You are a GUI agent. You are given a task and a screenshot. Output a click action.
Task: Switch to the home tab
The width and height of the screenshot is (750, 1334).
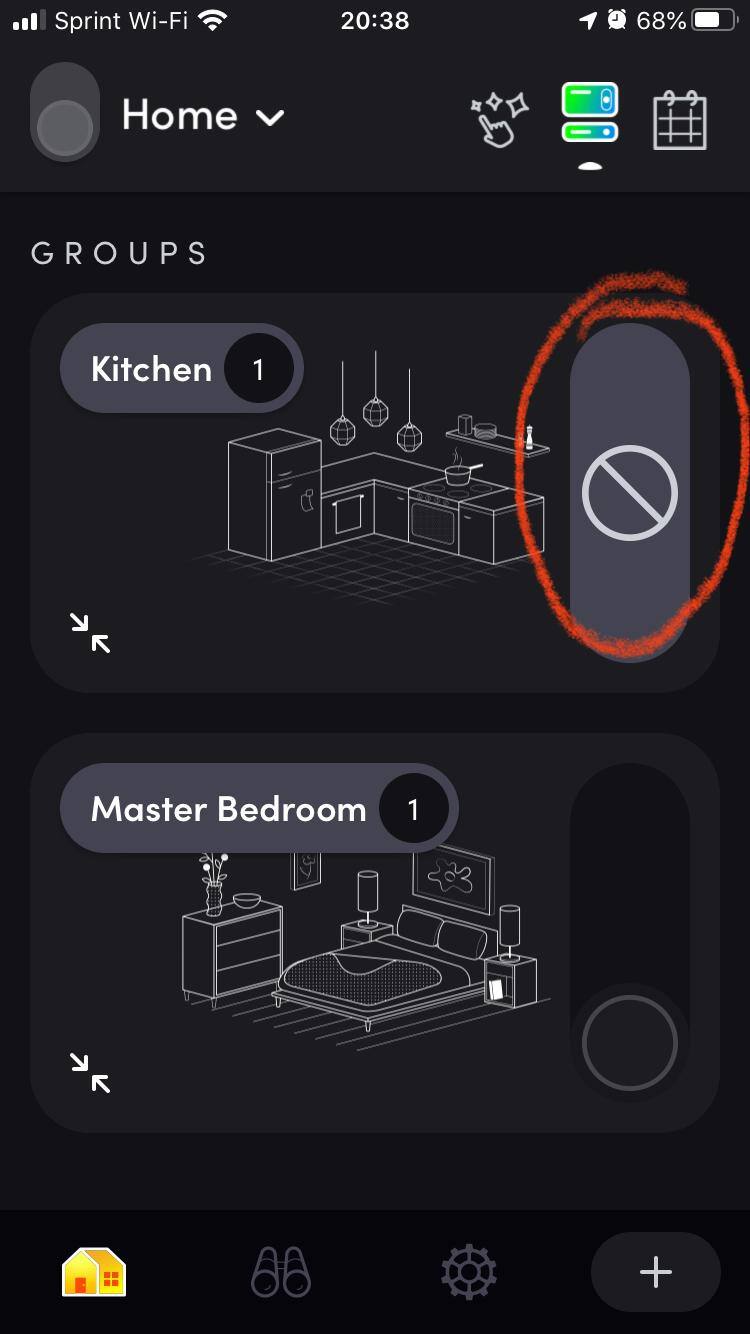pos(94,1272)
